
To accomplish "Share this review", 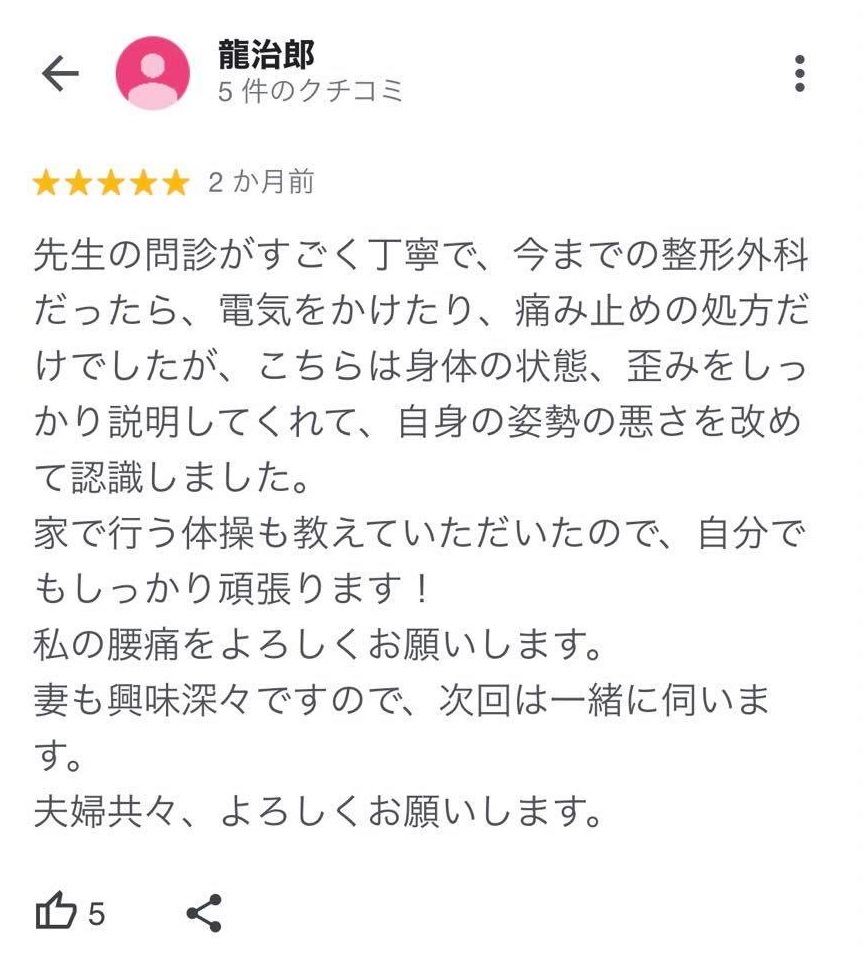I will point(204,913).
